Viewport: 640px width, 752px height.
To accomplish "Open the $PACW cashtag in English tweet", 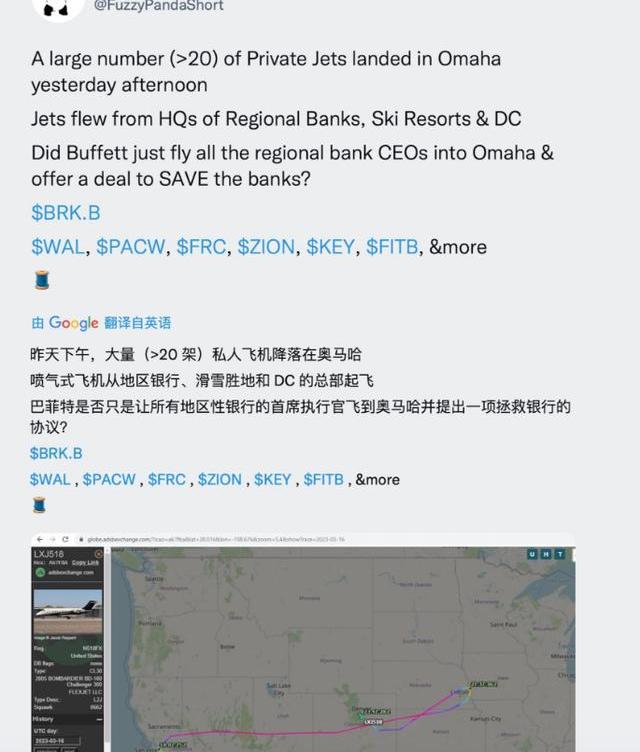I will click(x=131, y=247).
